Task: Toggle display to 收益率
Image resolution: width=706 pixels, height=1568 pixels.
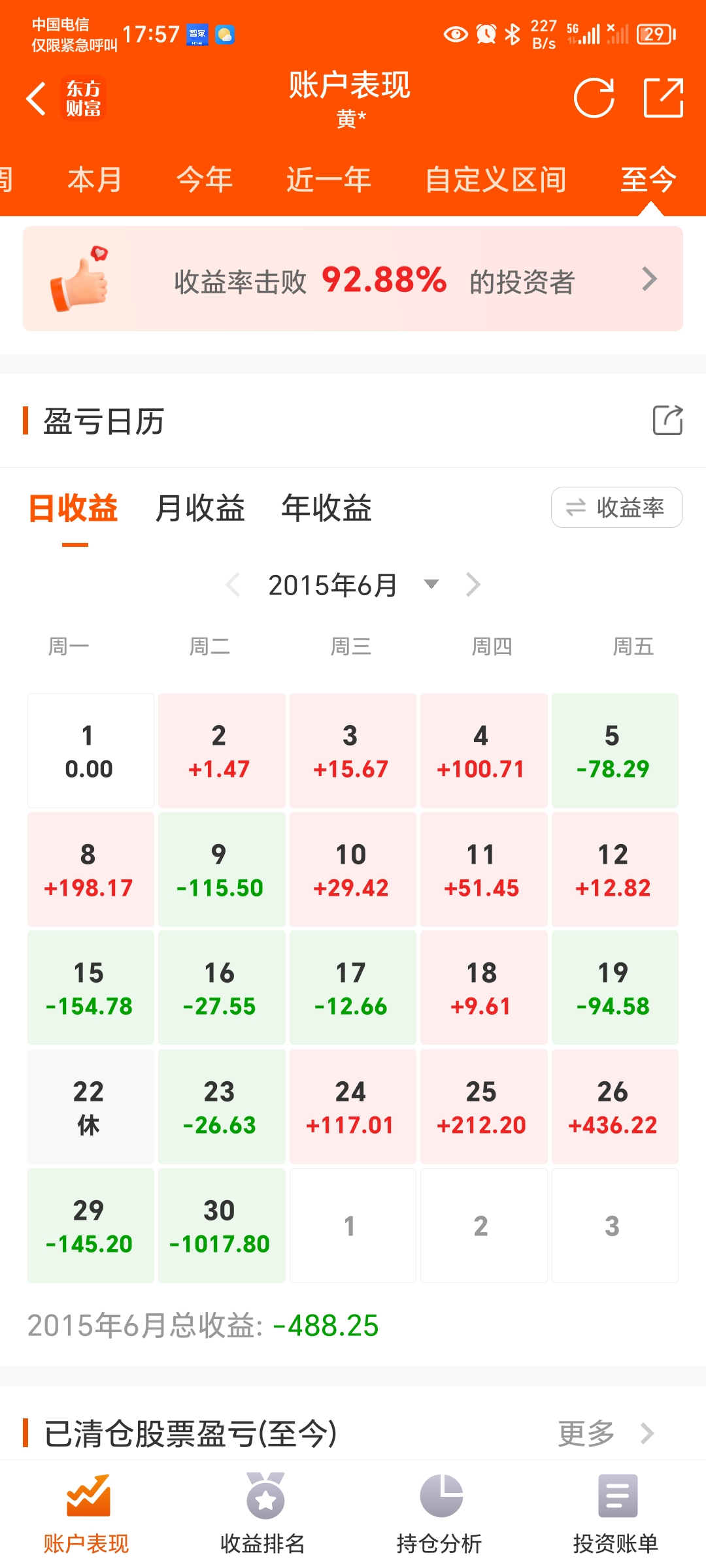Action: pos(616,507)
